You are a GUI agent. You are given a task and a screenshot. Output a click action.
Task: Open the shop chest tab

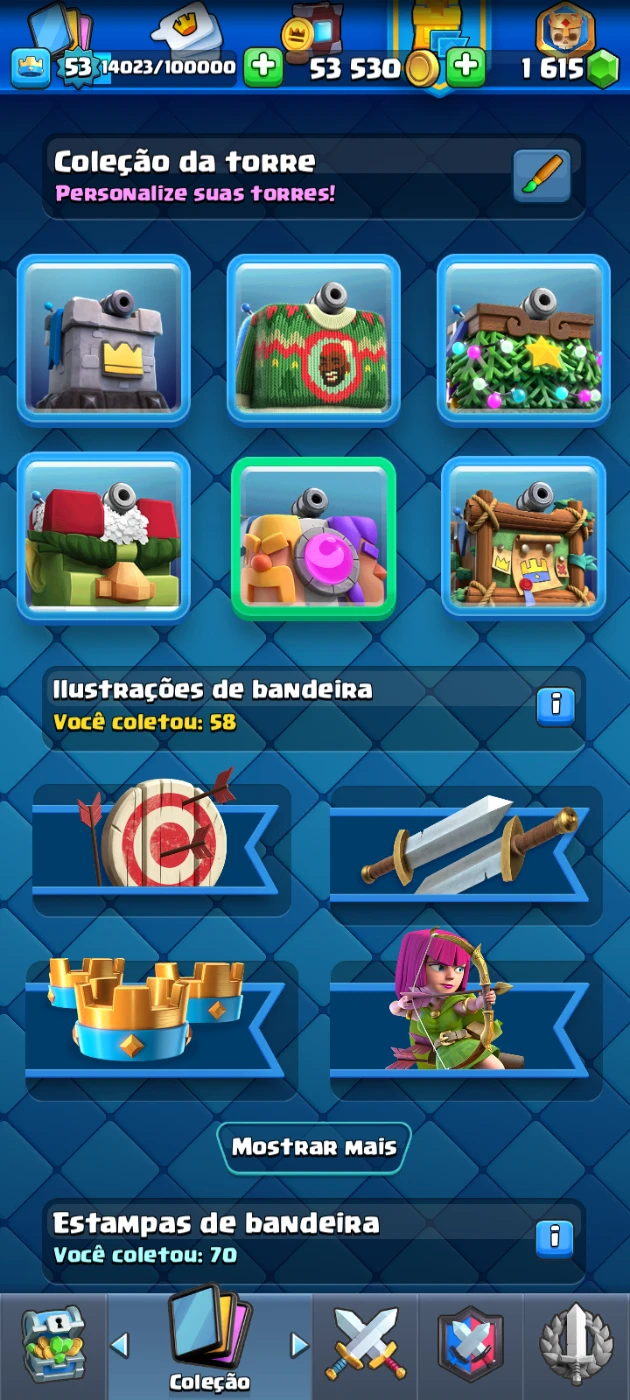pyautogui.click(x=53, y=1345)
